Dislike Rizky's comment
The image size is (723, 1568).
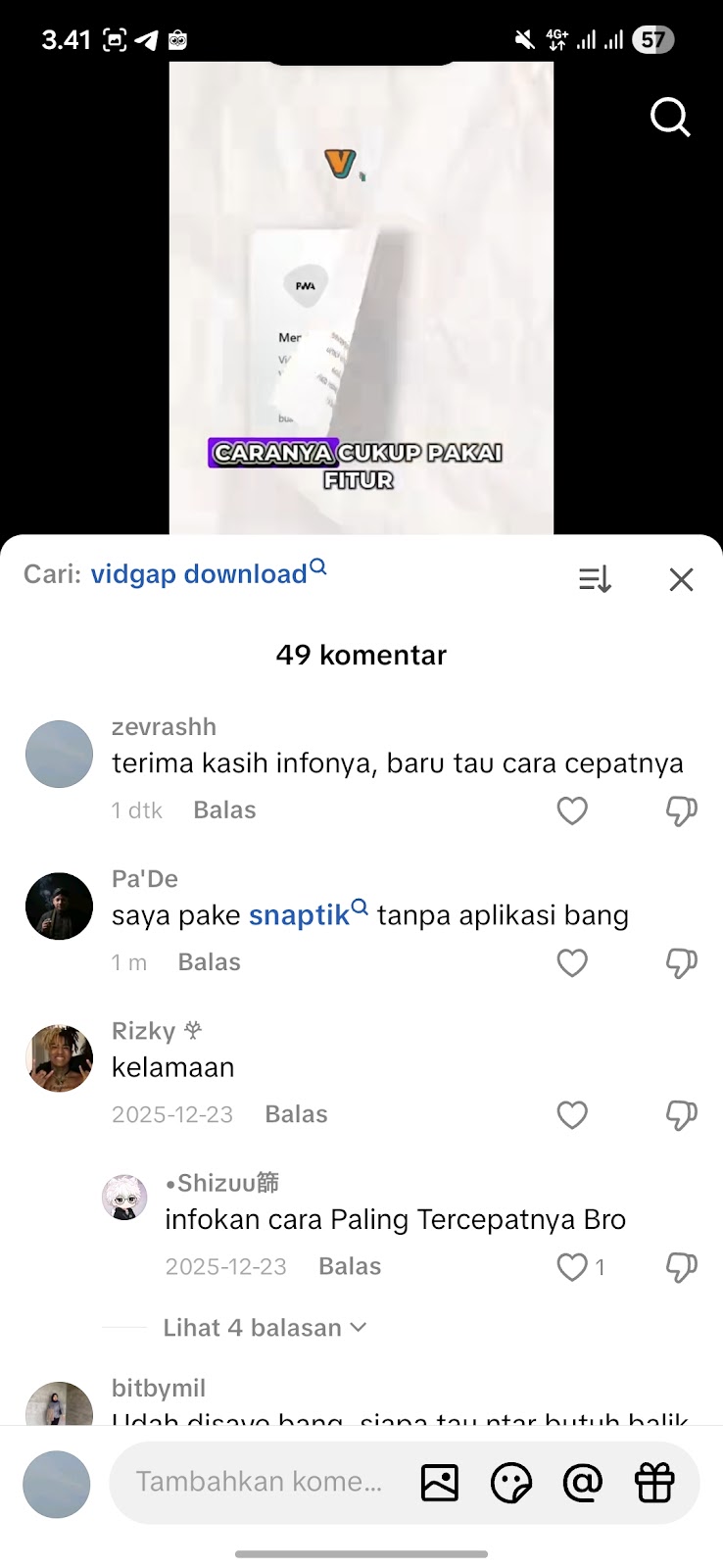pyautogui.click(x=681, y=1115)
